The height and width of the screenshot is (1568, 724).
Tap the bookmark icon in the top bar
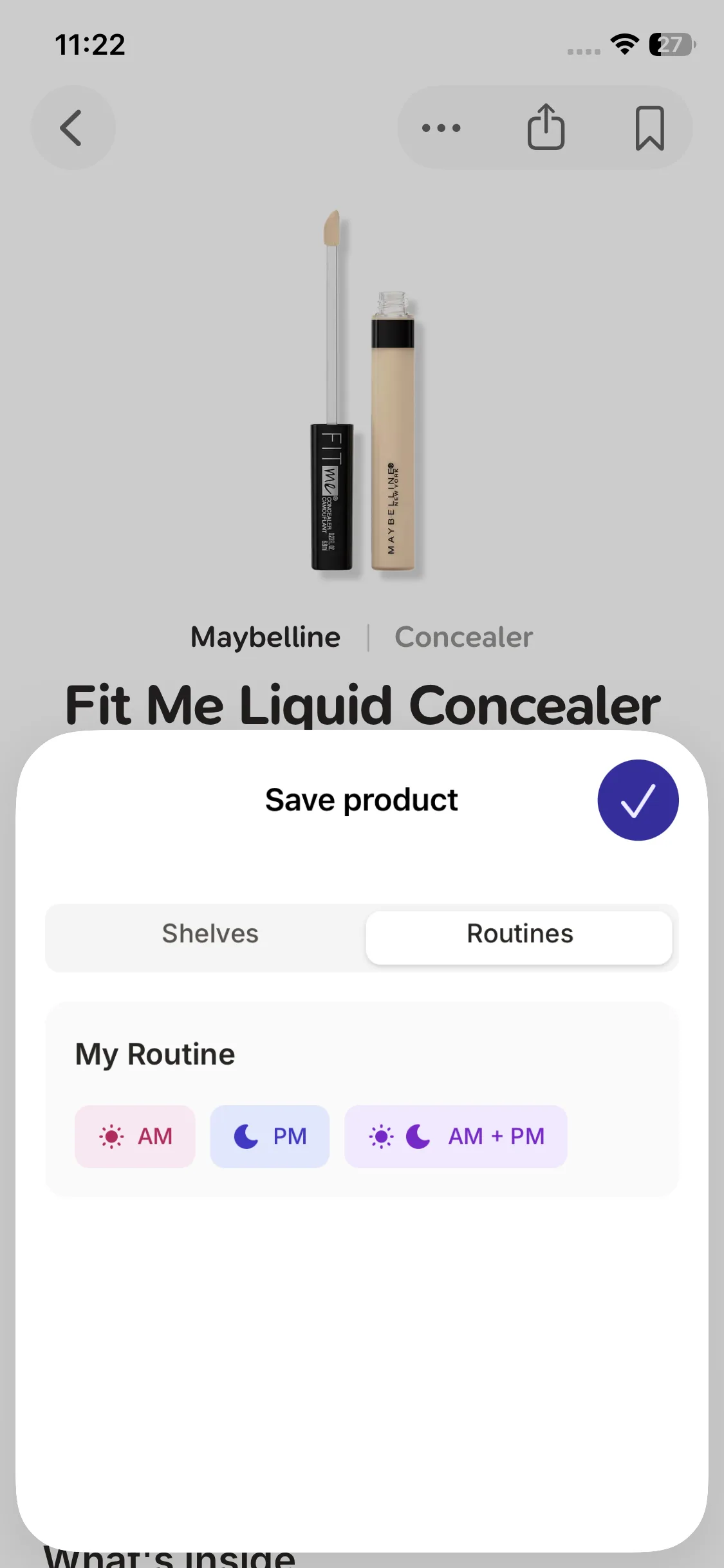pos(649,127)
